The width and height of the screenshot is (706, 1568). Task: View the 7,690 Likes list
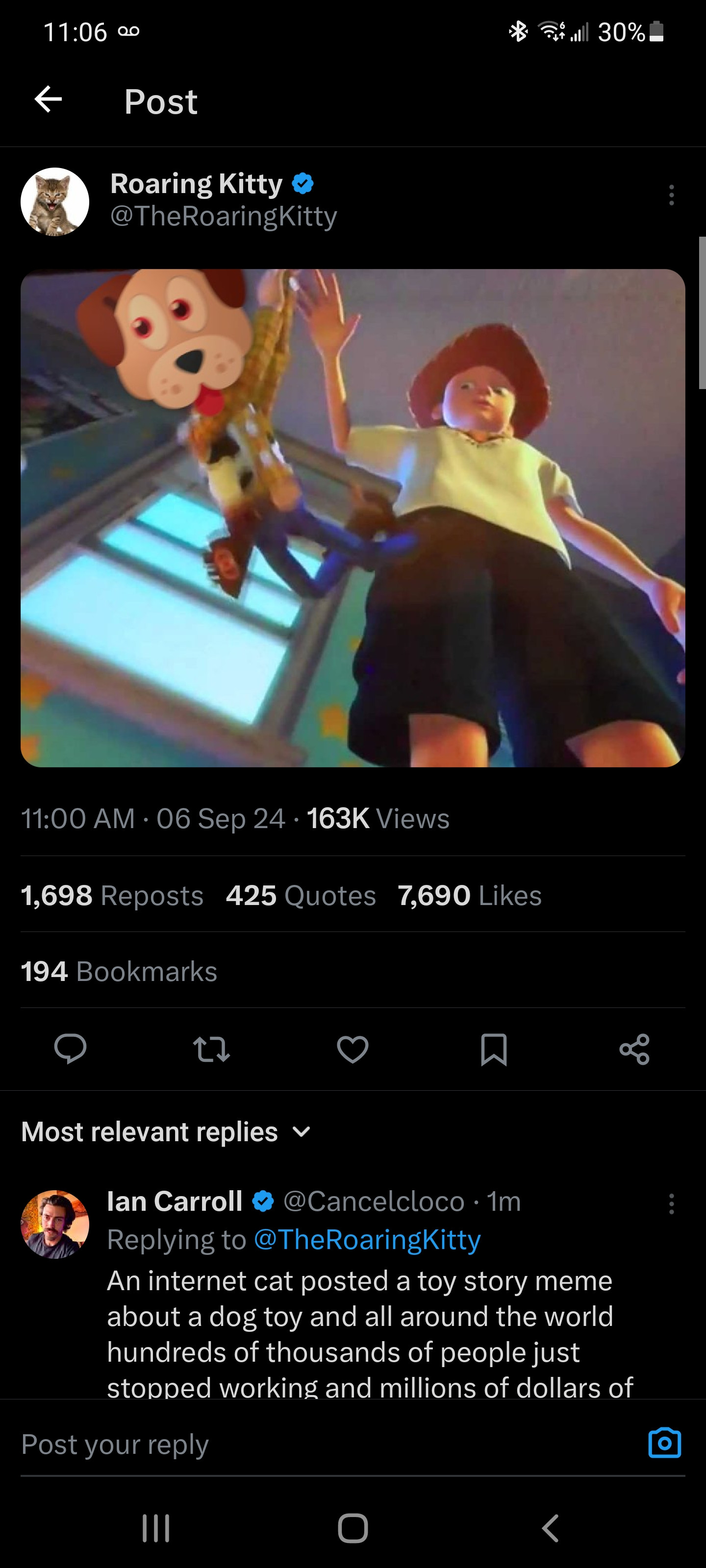click(470, 895)
